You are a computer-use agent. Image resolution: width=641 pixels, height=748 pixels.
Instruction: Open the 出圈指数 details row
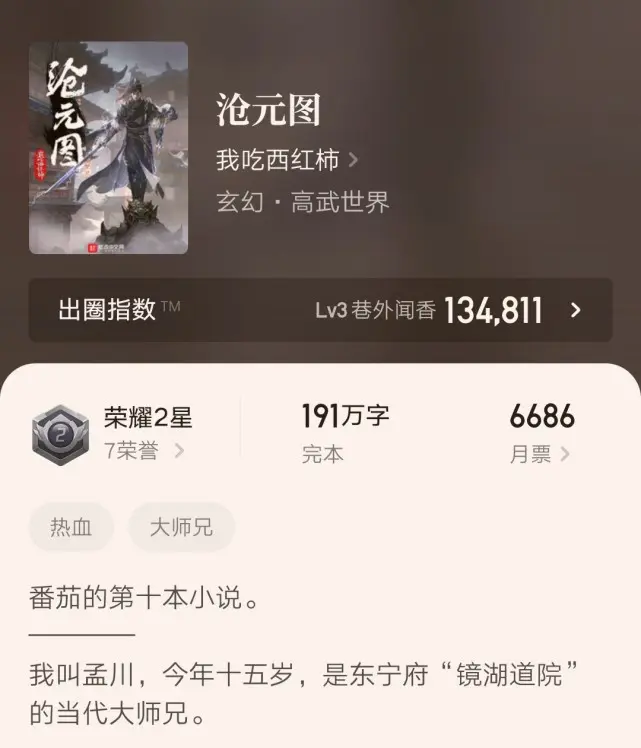pos(320,310)
